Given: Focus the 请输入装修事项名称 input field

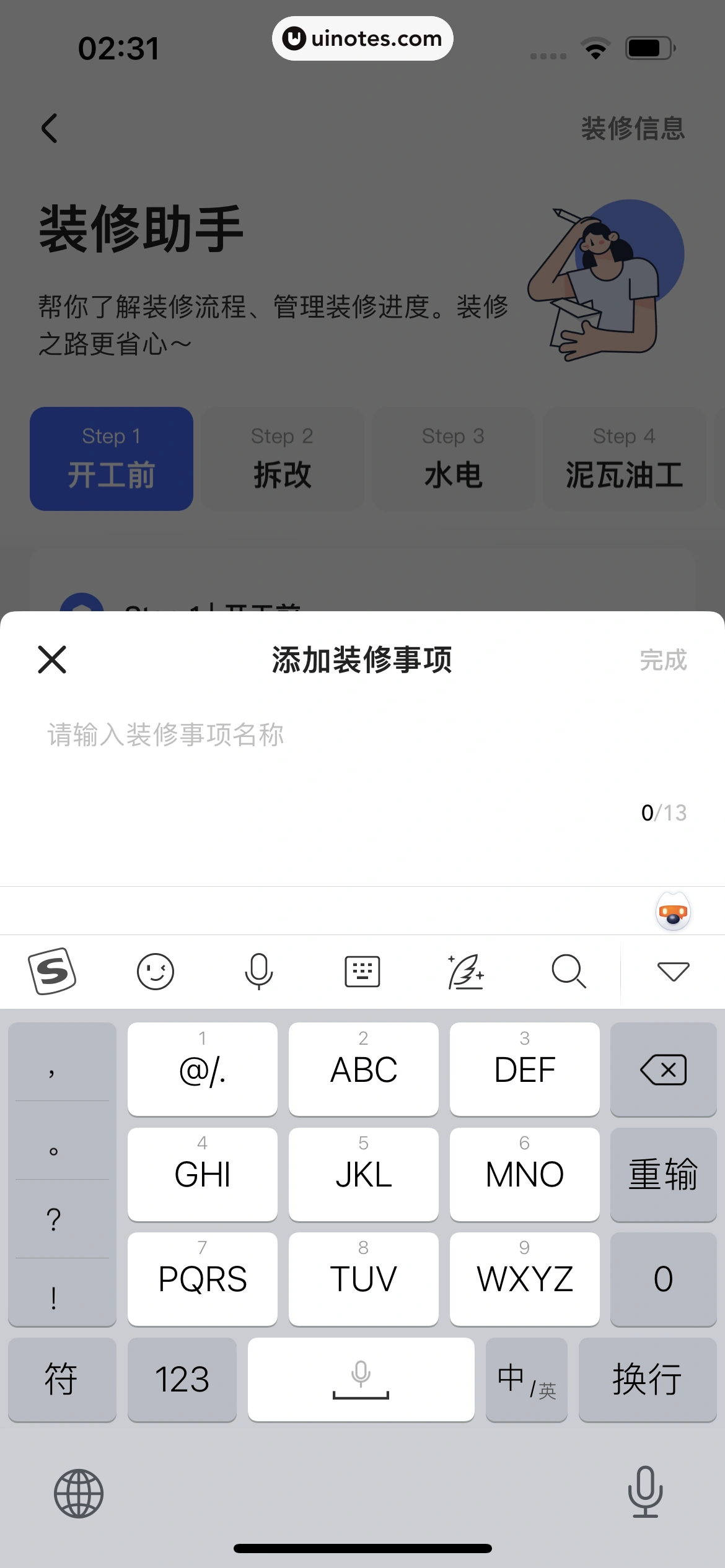Looking at the screenshot, I should [x=248, y=736].
